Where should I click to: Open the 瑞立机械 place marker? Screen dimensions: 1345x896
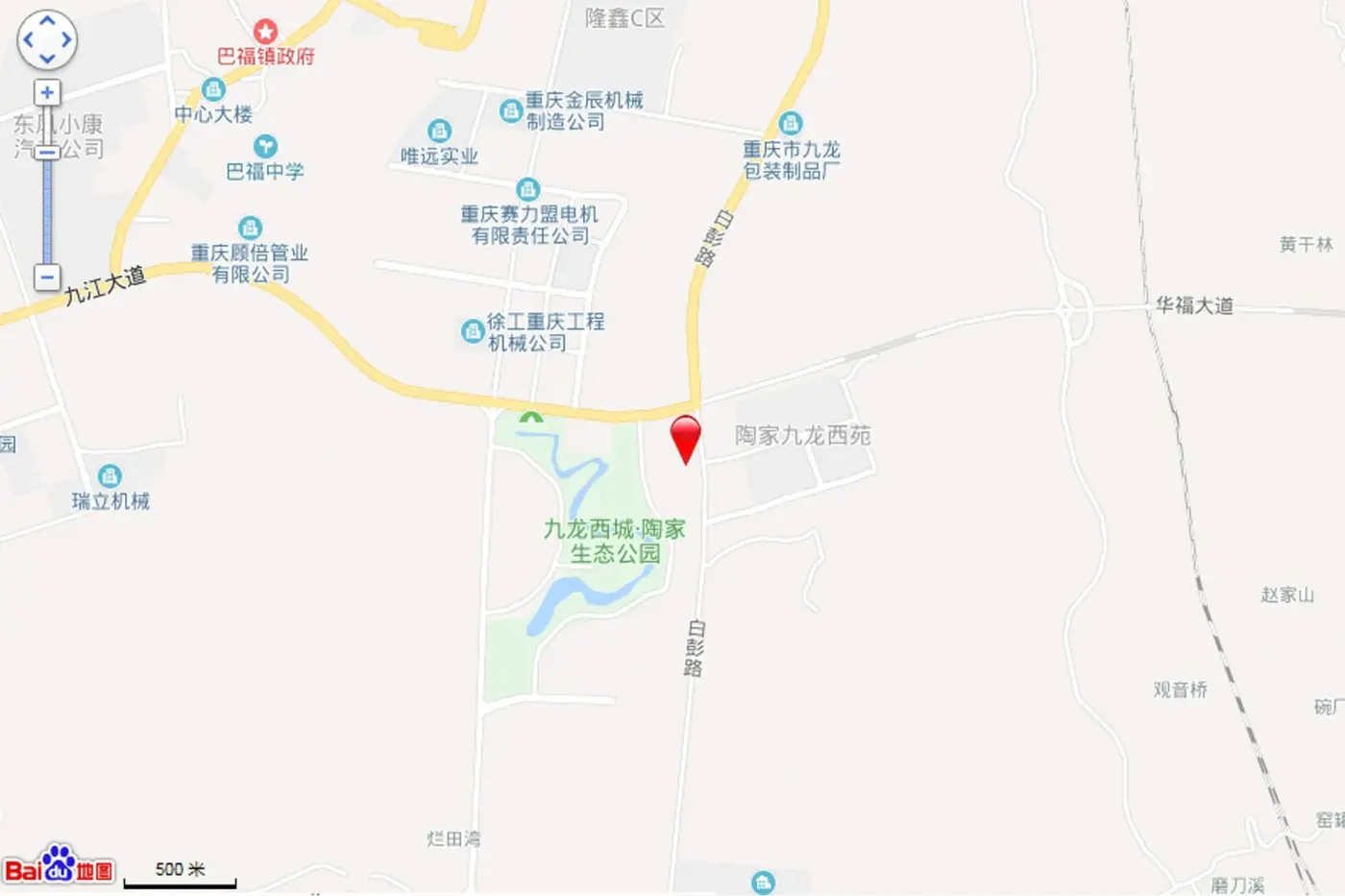tap(110, 475)
